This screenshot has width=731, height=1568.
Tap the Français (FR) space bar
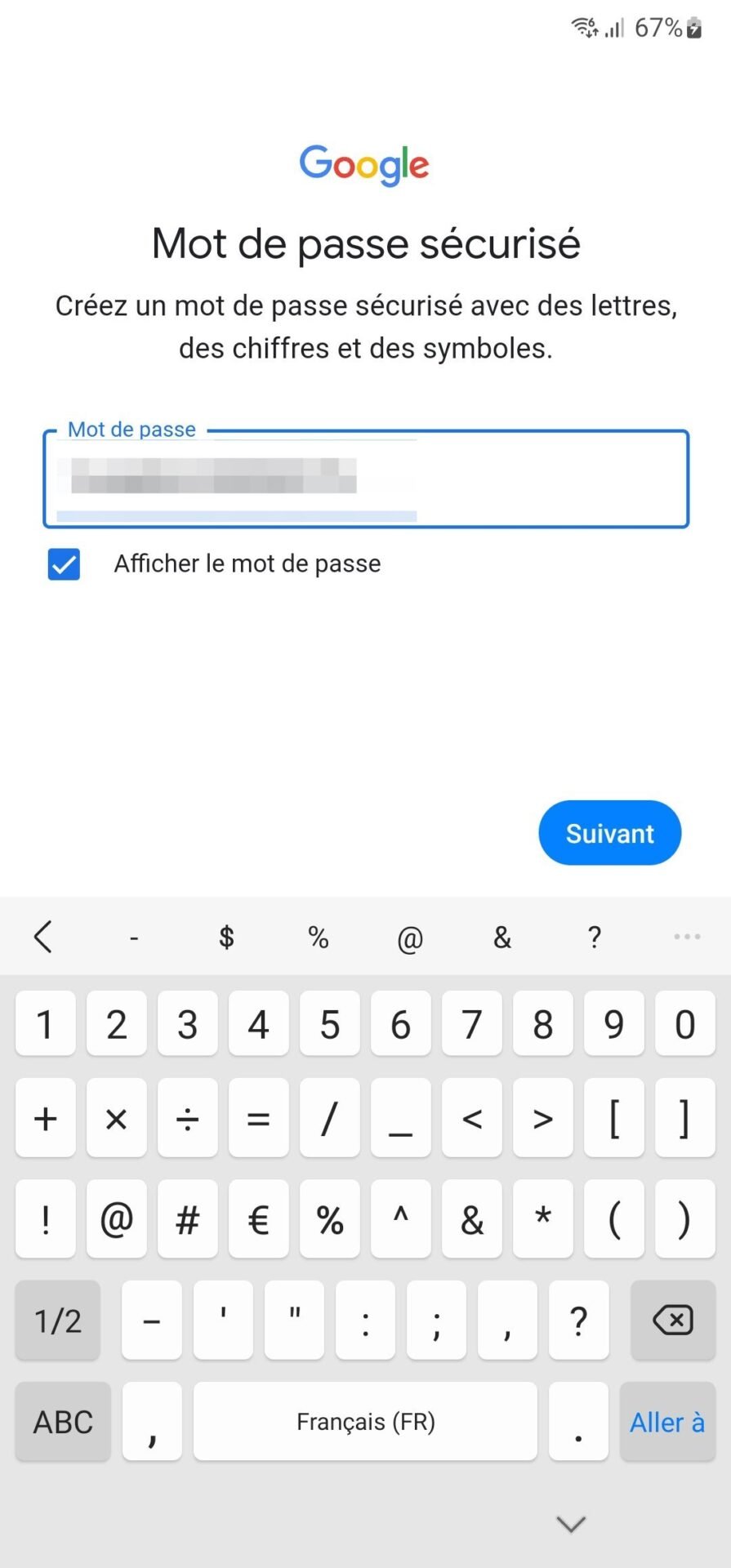point(365,1422)
